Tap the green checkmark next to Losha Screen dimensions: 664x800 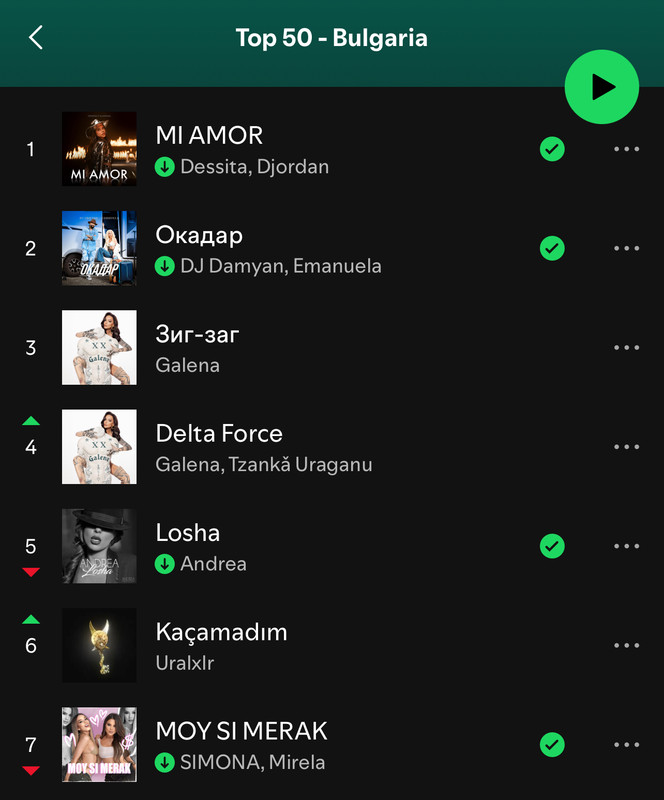click(x=552, y=546)
